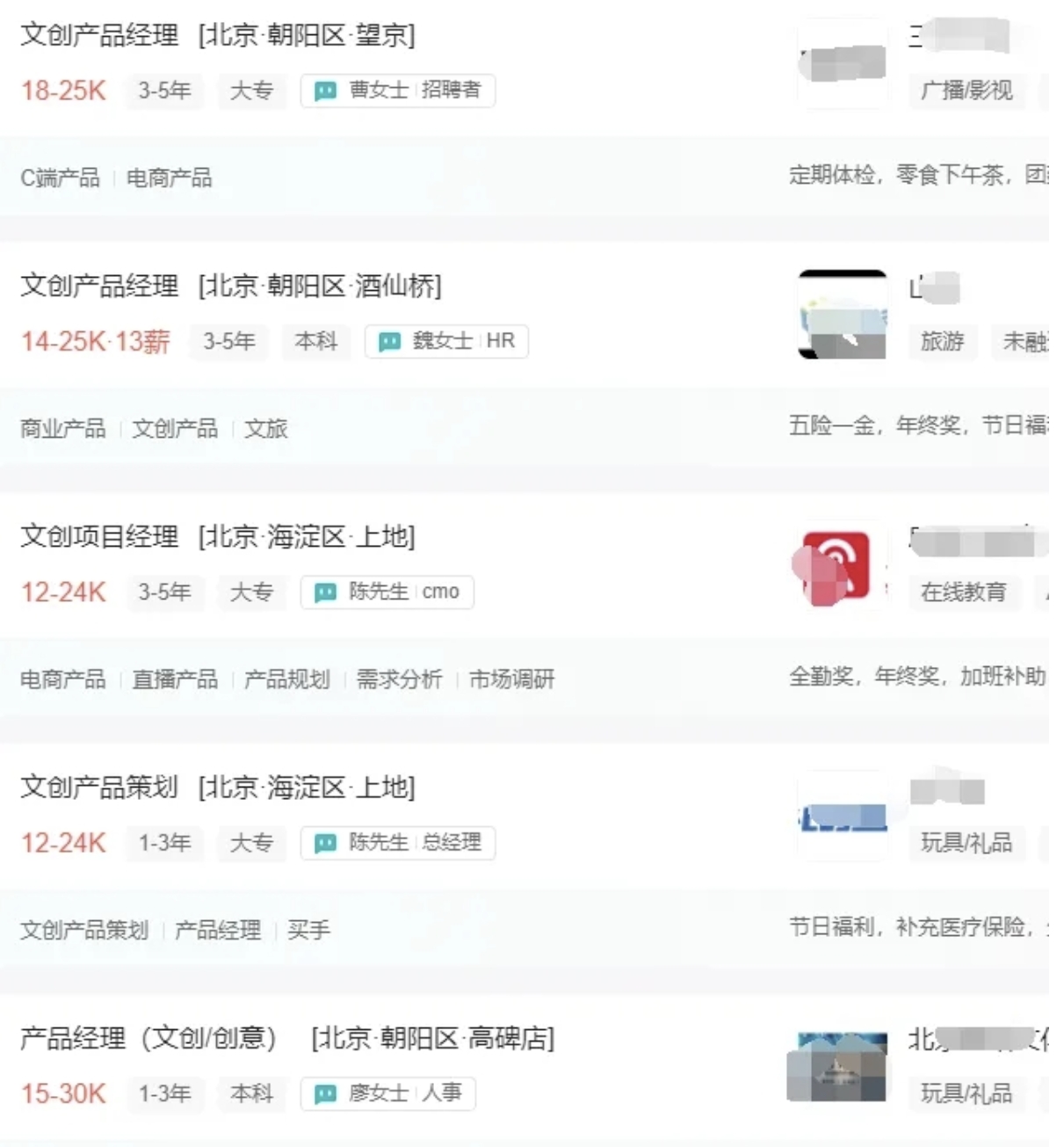Chat with 廖女士 from 人事

coord(387,1093)
